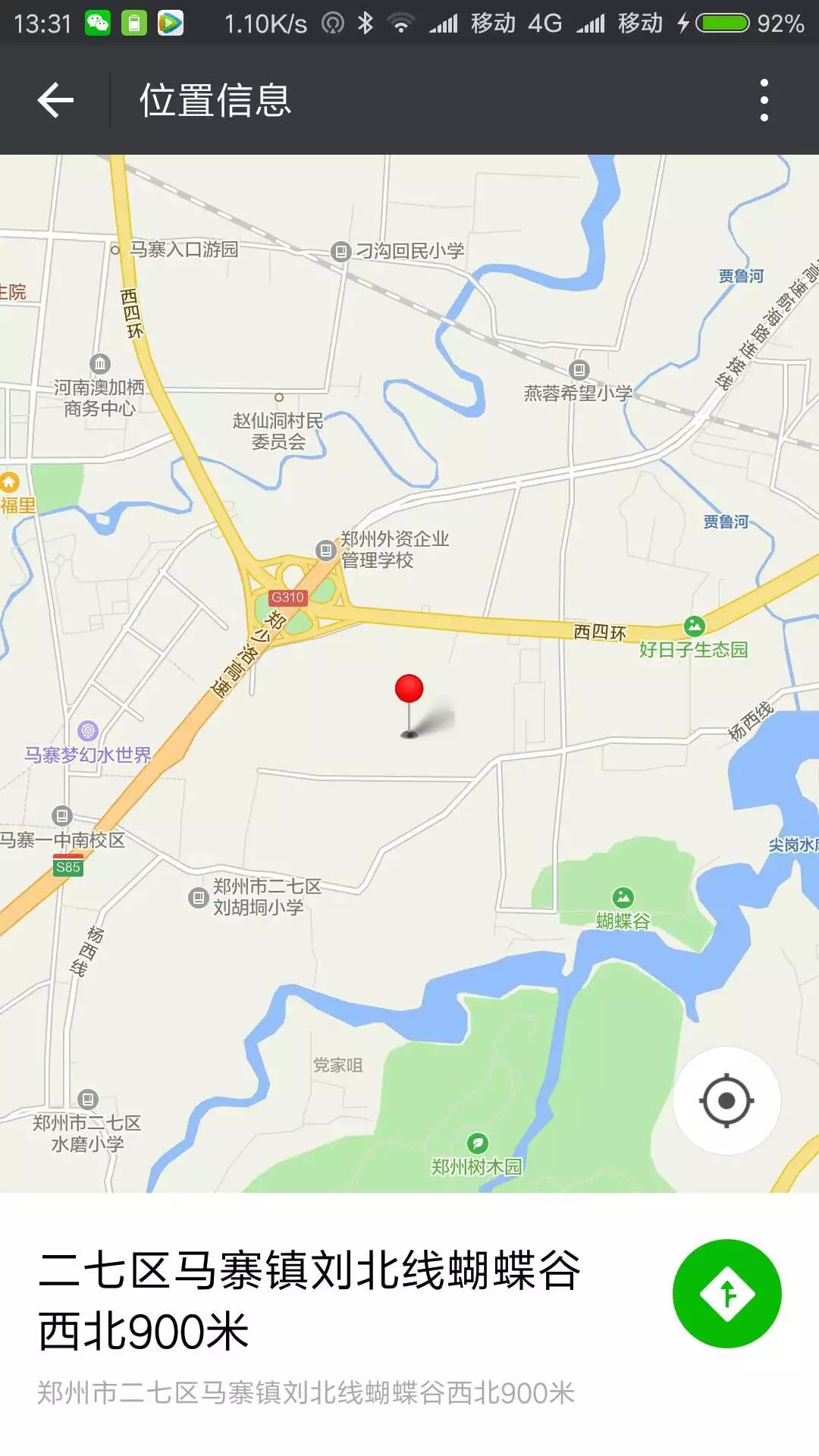Recenter map on my current location
The width and height of the screenshot is (819, 1456).
point(726,1100)
